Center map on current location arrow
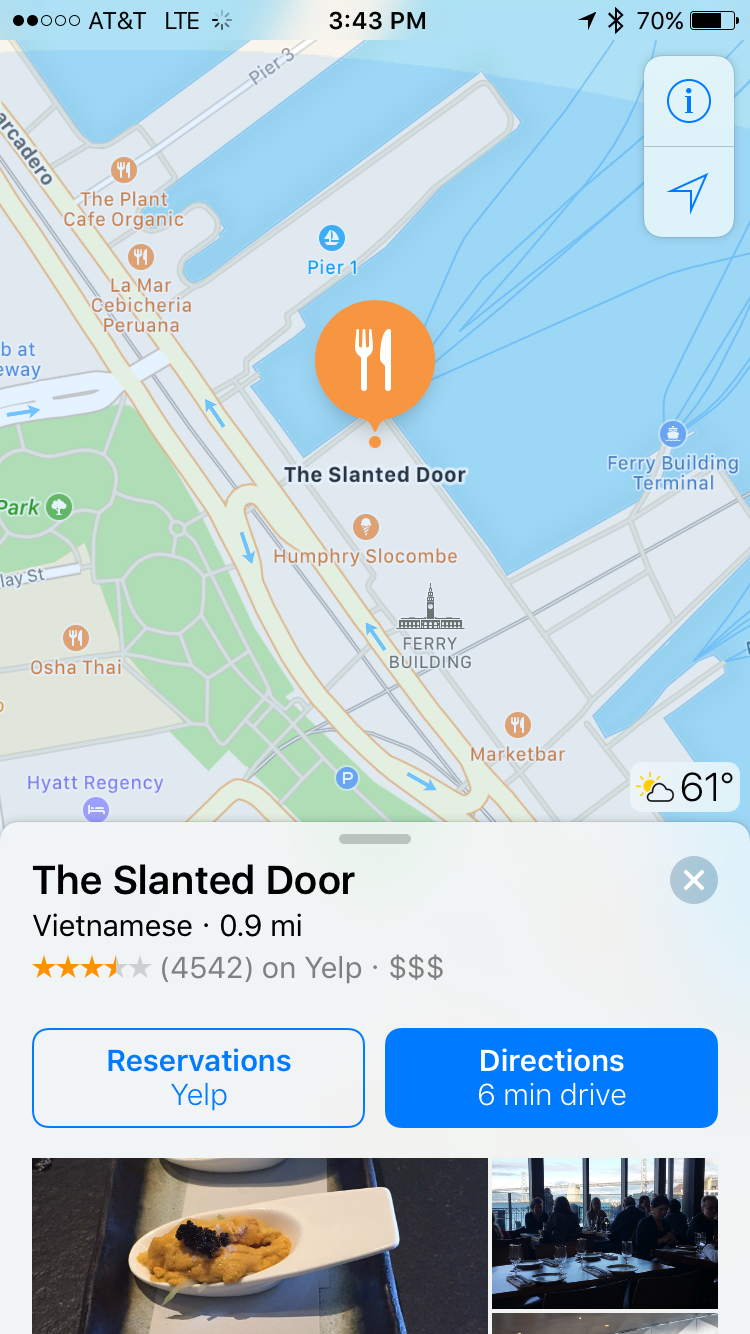The width and height of the screenshot is (750, 1334). click(x=688, y=192)
